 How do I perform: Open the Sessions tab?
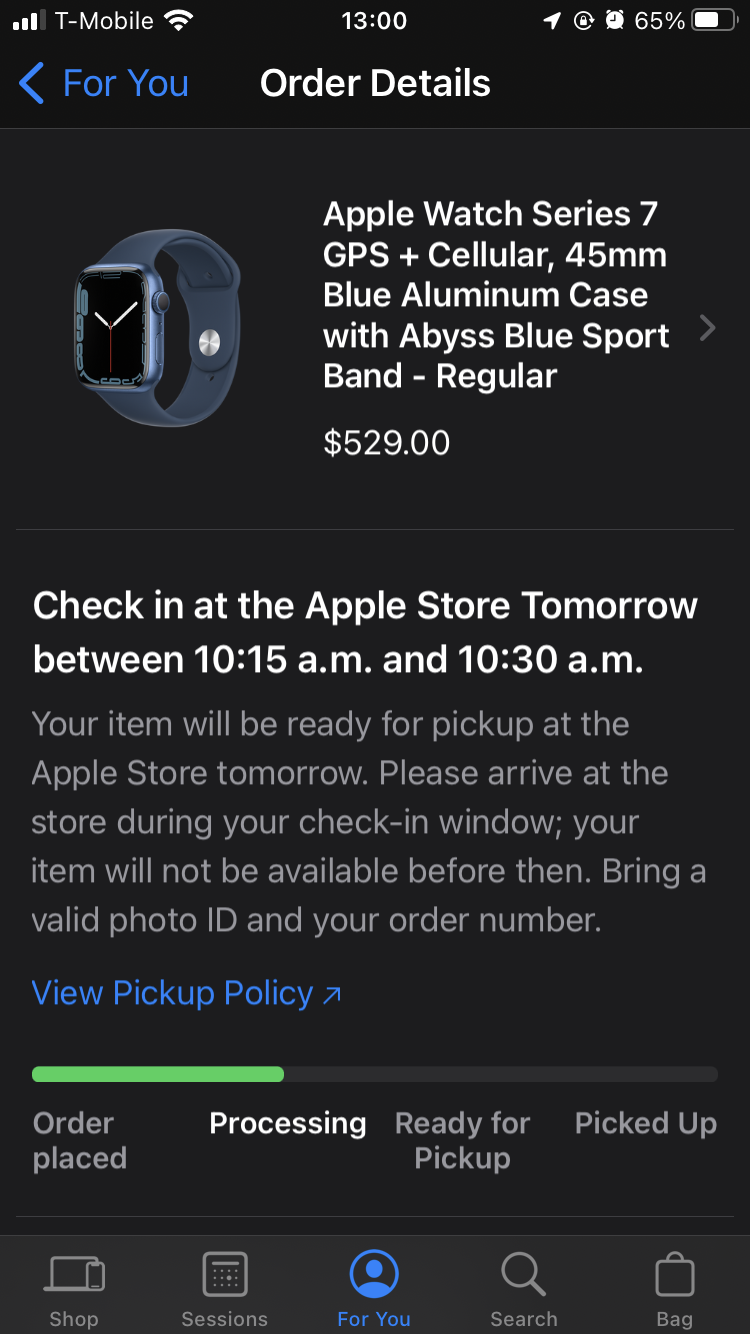pos(224,1288)
